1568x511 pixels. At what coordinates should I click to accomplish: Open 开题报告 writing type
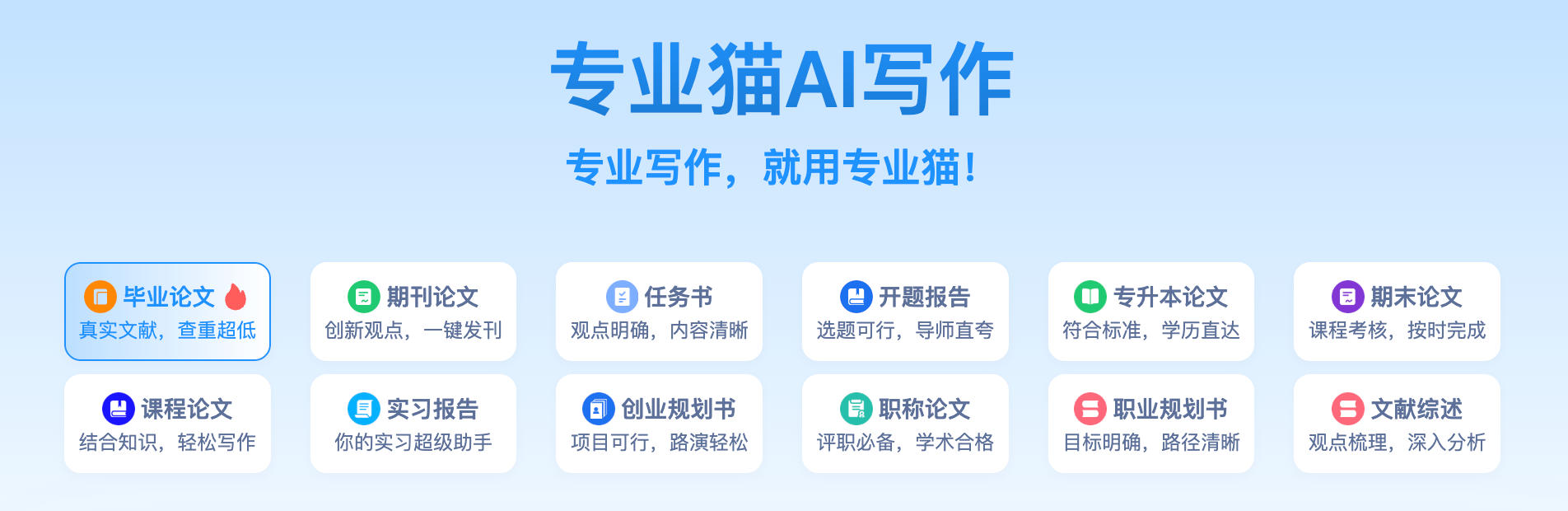pos(905,312)
